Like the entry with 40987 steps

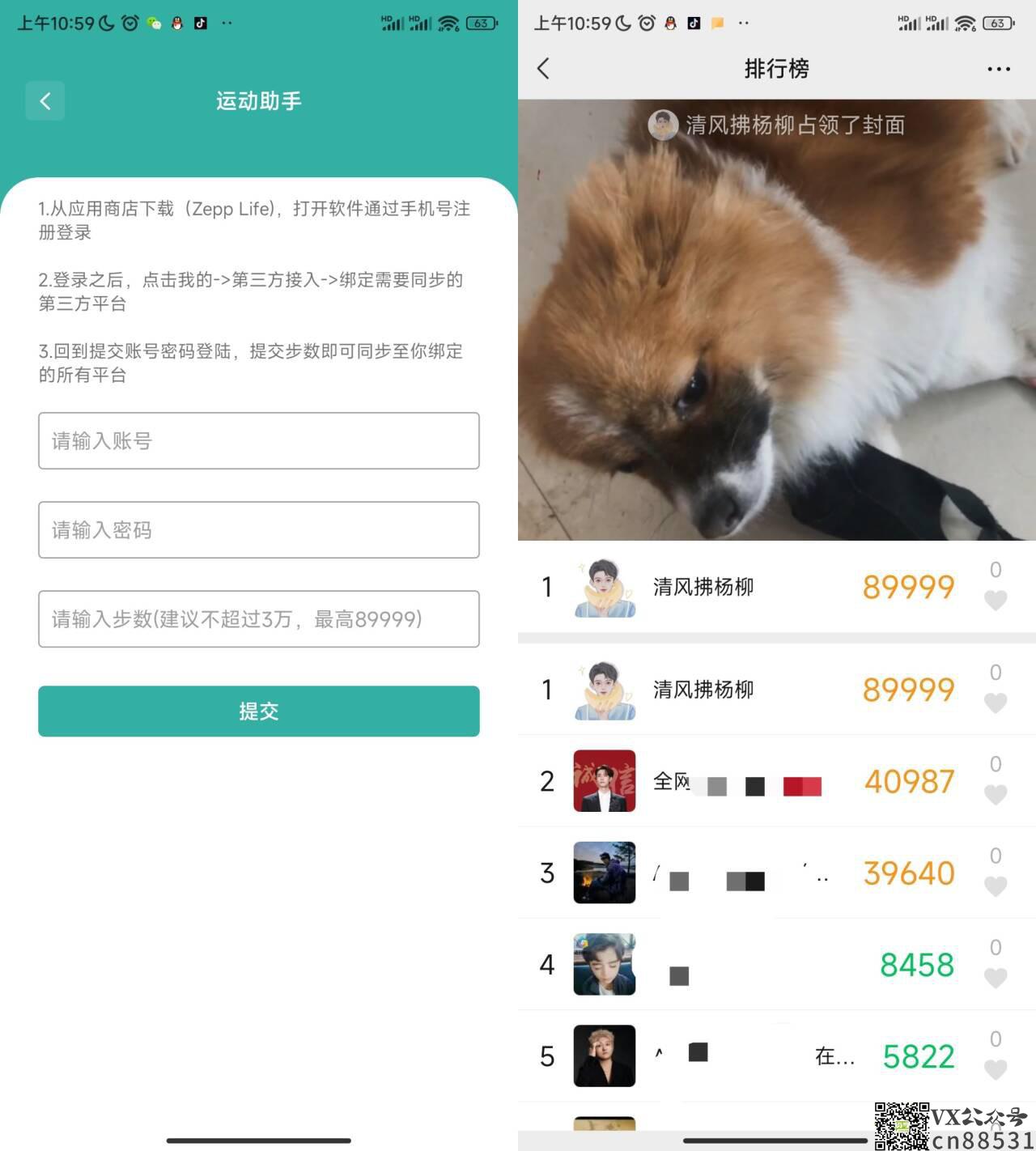pos(996,794)
